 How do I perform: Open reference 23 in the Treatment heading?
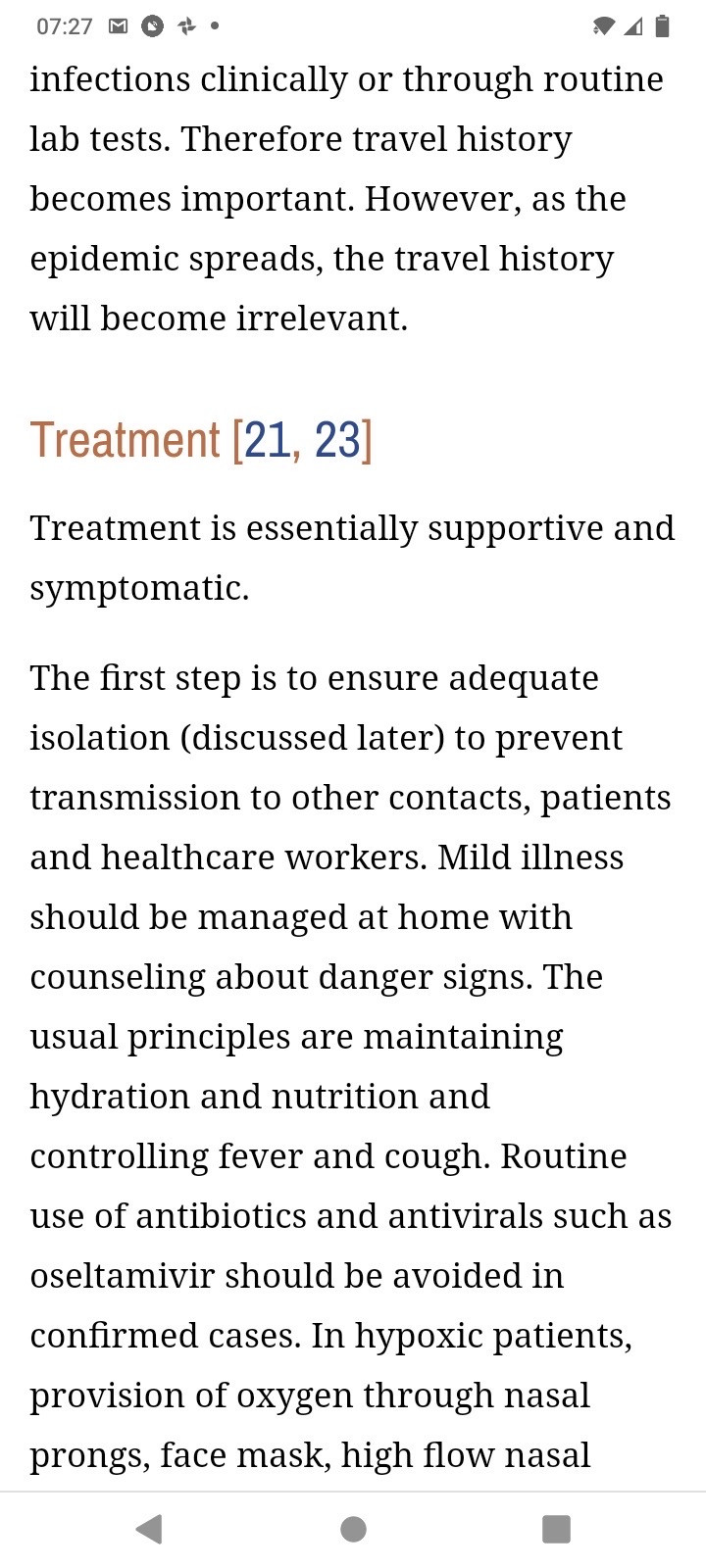click(337, 440)
